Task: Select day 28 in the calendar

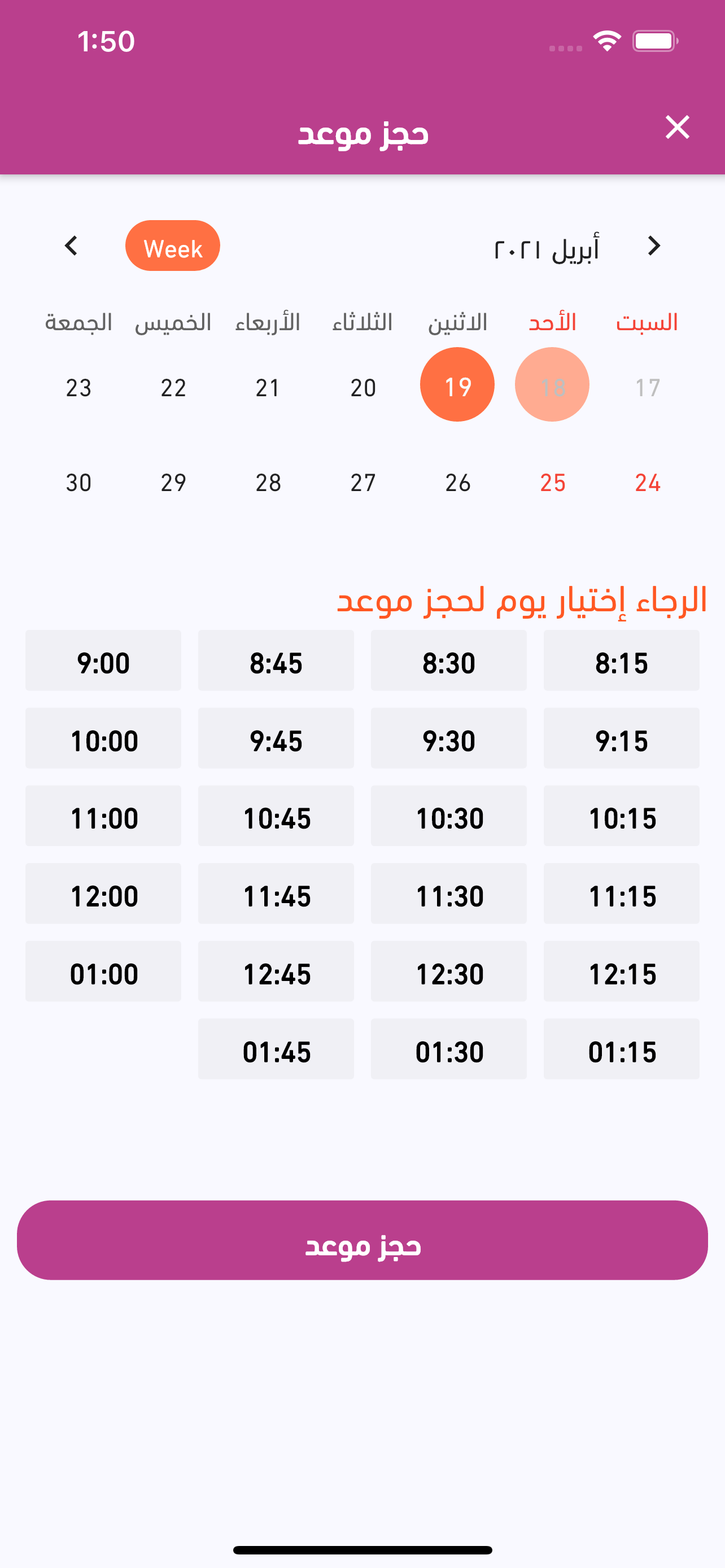Action: (268, 483)
